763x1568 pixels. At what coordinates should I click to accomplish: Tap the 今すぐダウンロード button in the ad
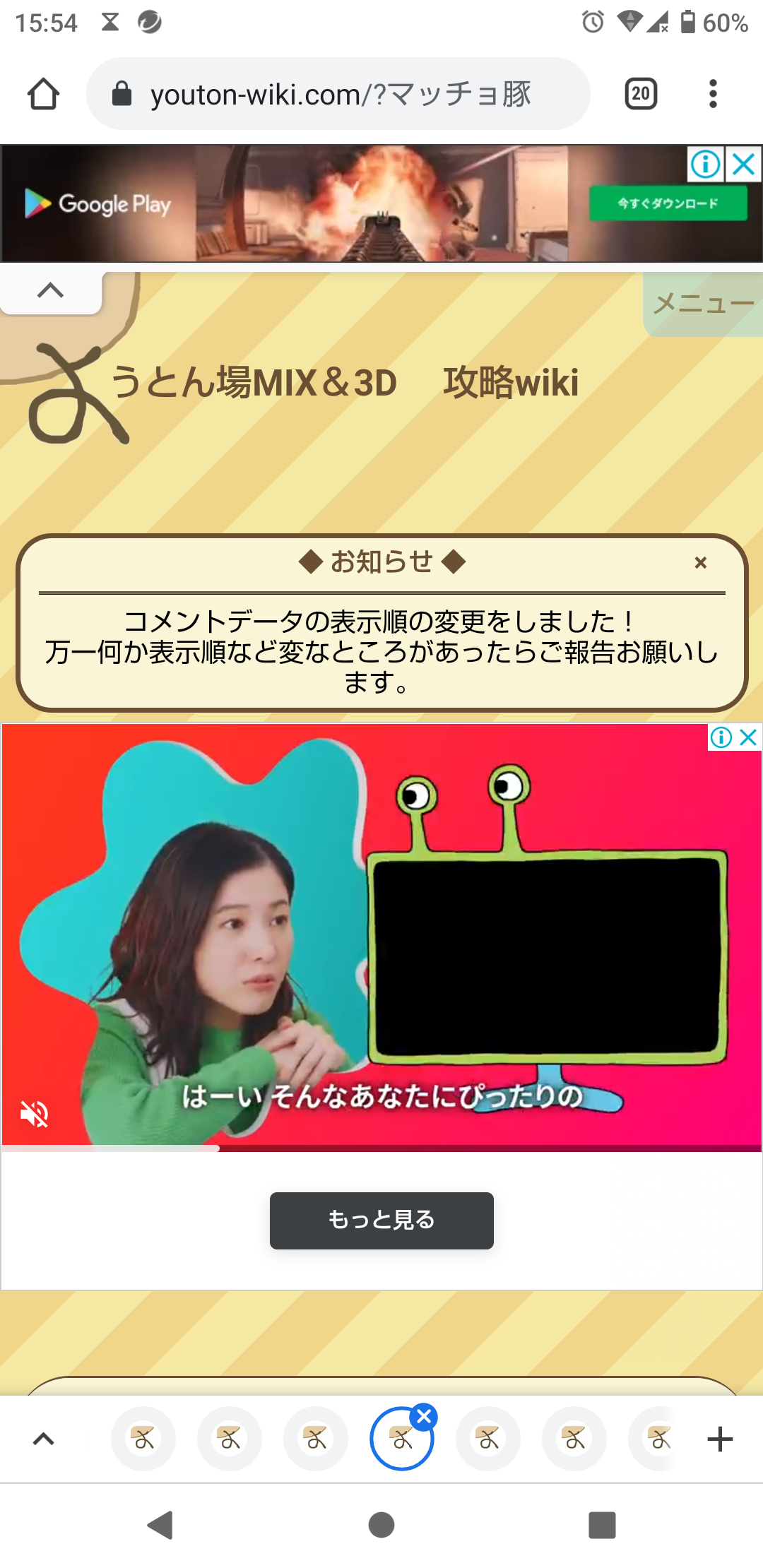point(668,203)
